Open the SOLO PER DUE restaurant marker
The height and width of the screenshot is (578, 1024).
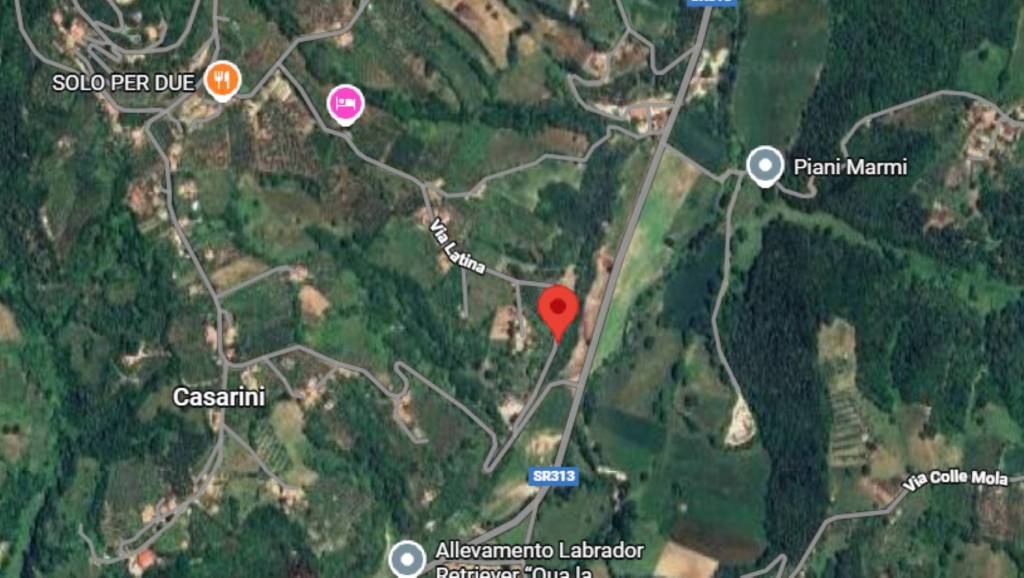tap(222, 80)
